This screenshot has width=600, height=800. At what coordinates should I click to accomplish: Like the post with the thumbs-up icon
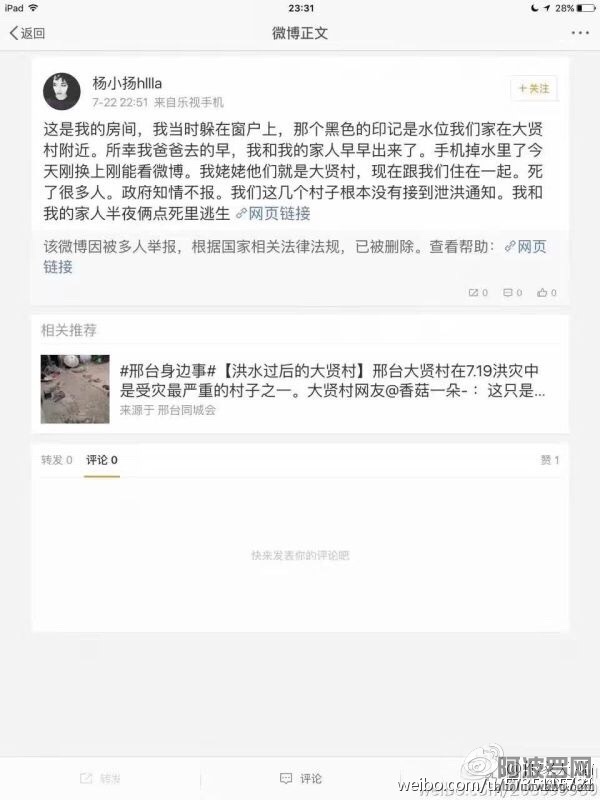547,293
